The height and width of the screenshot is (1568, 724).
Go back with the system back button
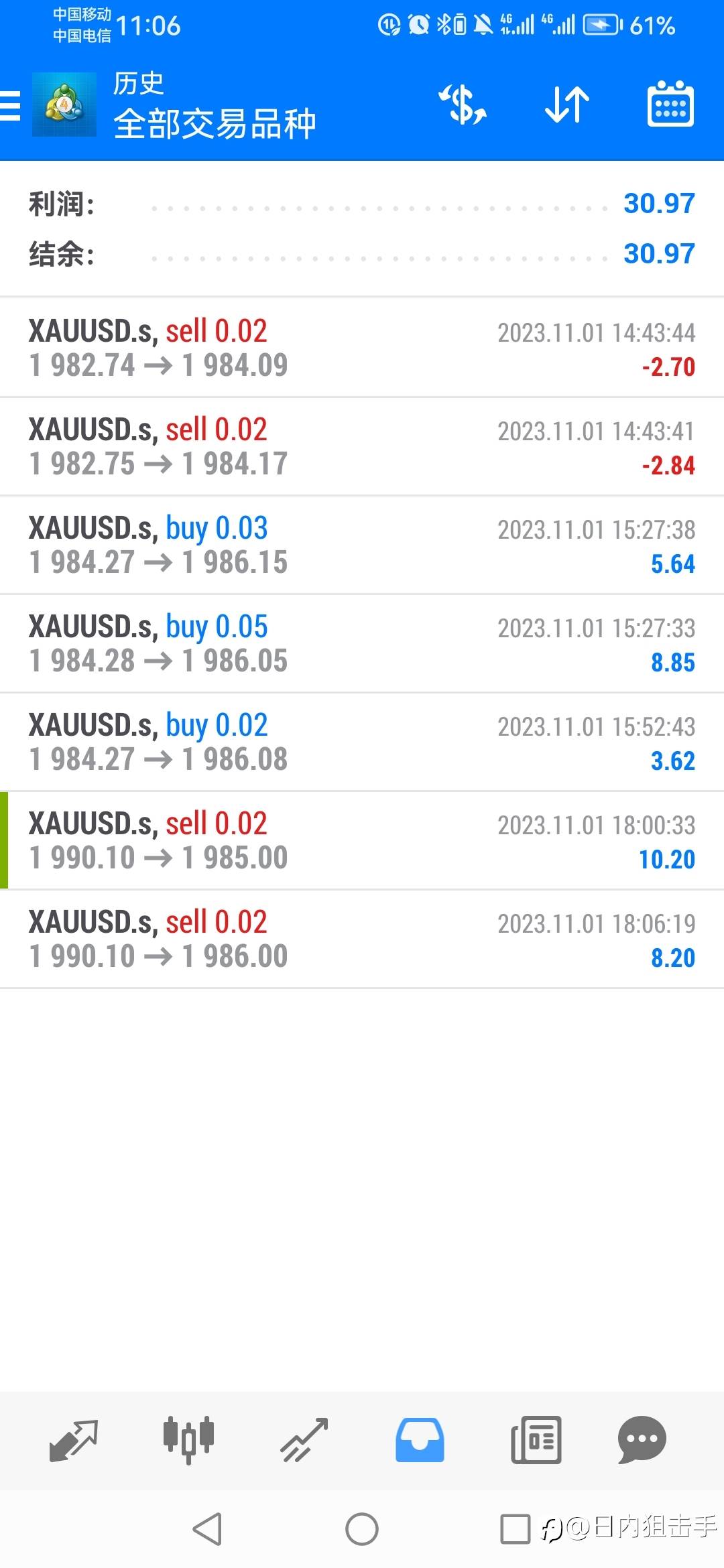pos(207,1529)
